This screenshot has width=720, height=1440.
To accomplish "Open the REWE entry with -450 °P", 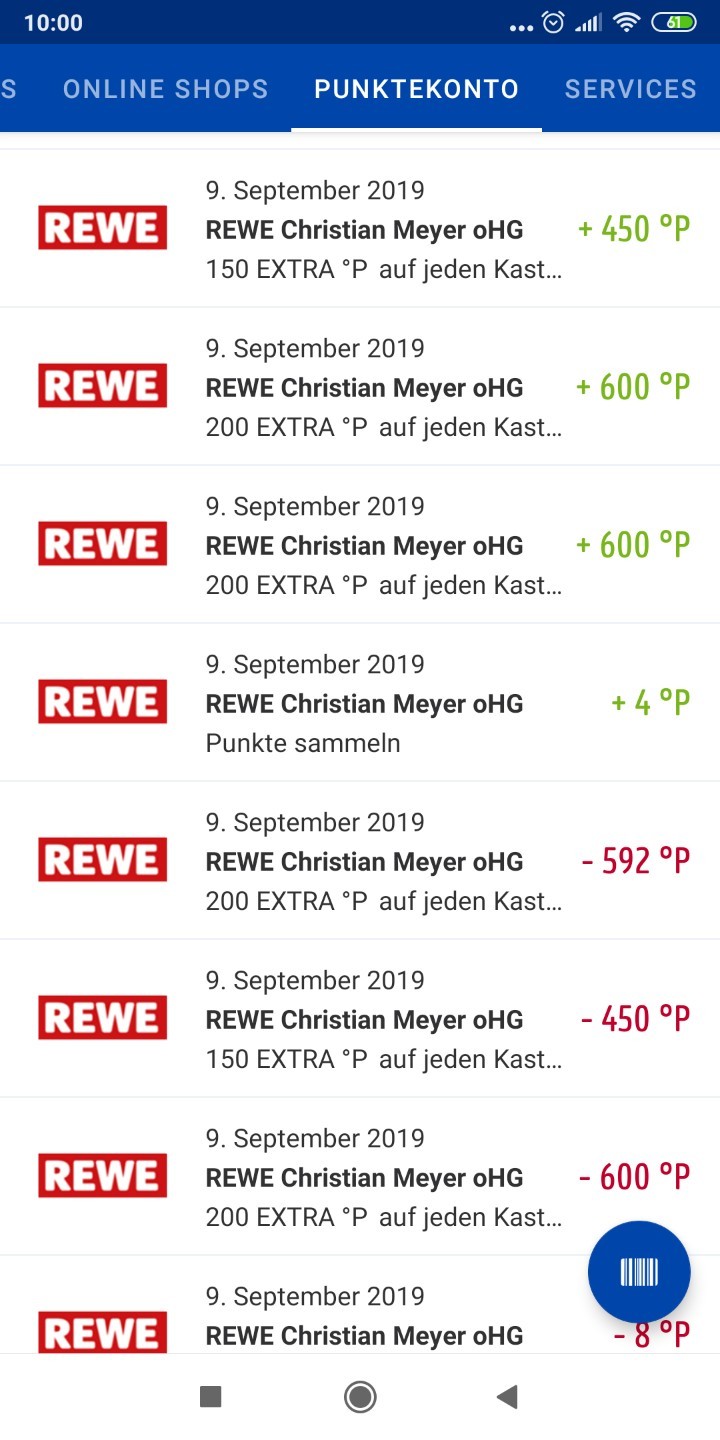I will coord(360,1019).
